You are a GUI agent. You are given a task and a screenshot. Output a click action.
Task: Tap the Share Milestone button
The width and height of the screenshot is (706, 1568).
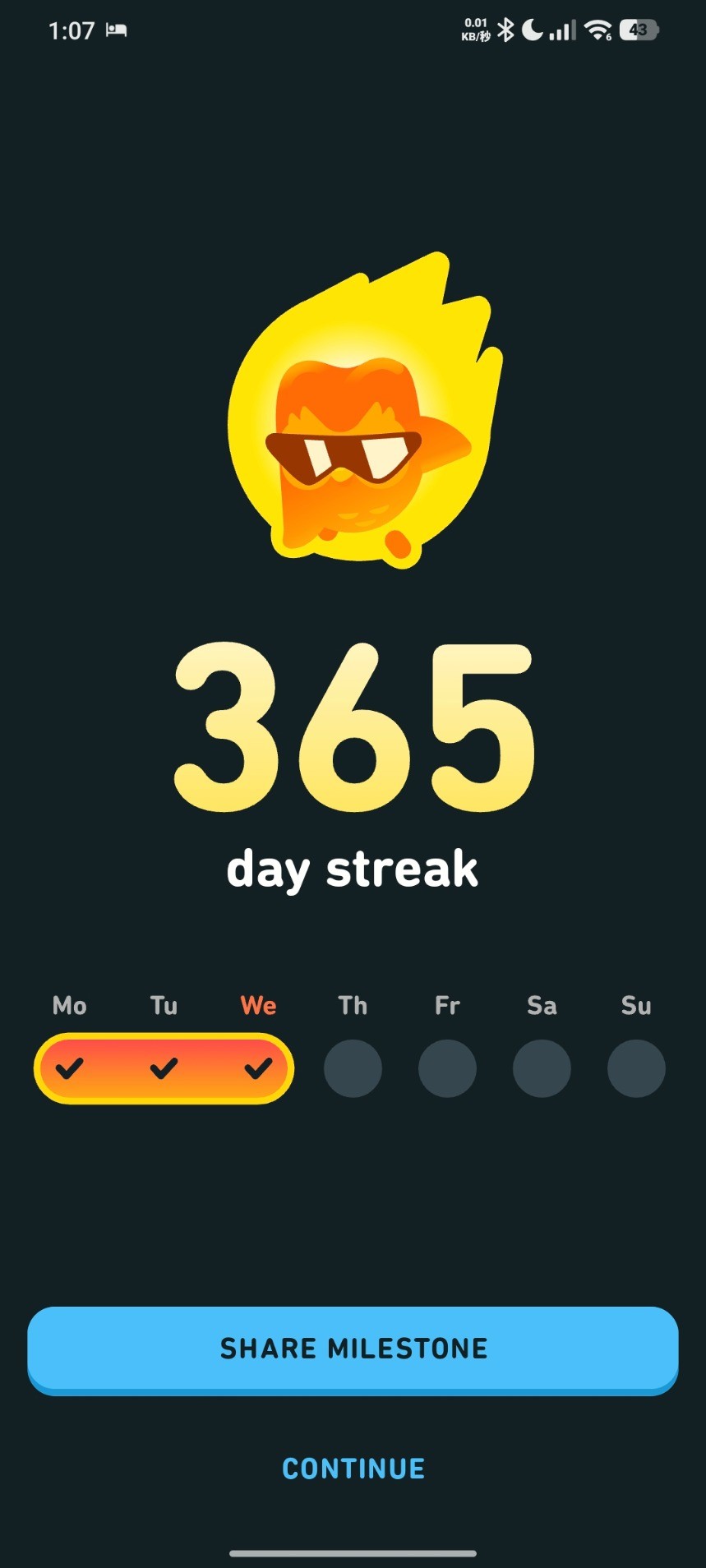pyautogui.click(x=353, y=1349)
